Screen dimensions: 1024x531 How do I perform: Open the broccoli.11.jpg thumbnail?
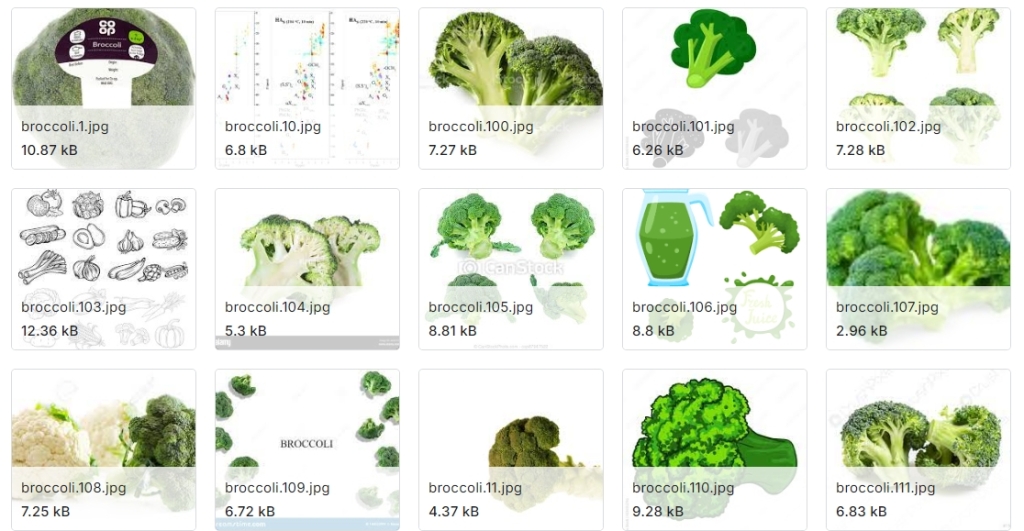[511, 448]
